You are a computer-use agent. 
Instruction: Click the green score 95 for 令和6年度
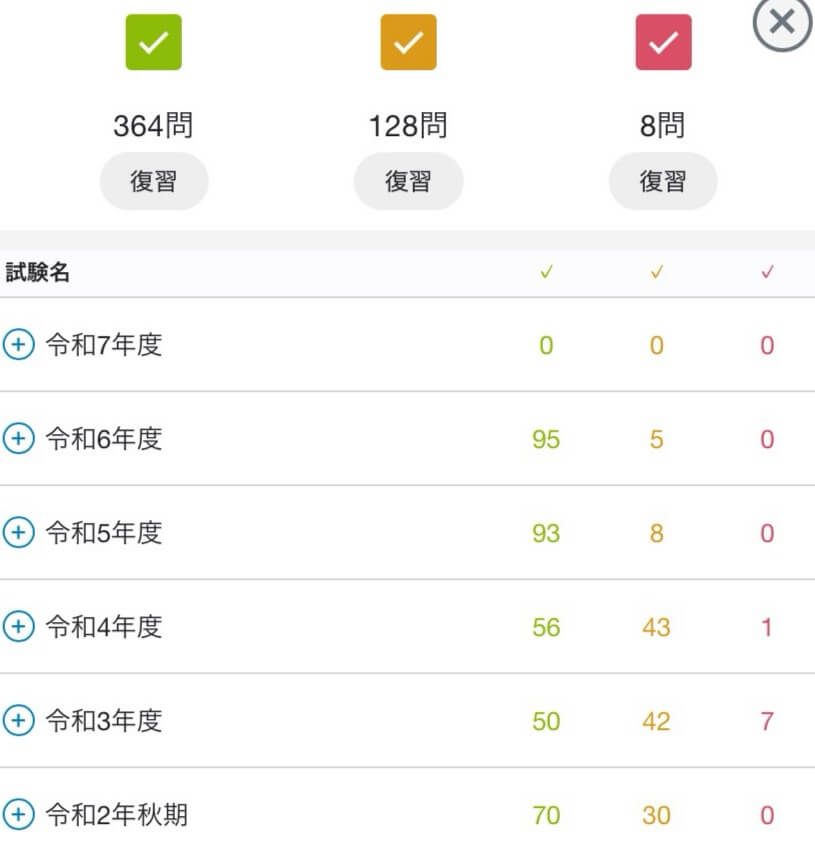(546, 439)
